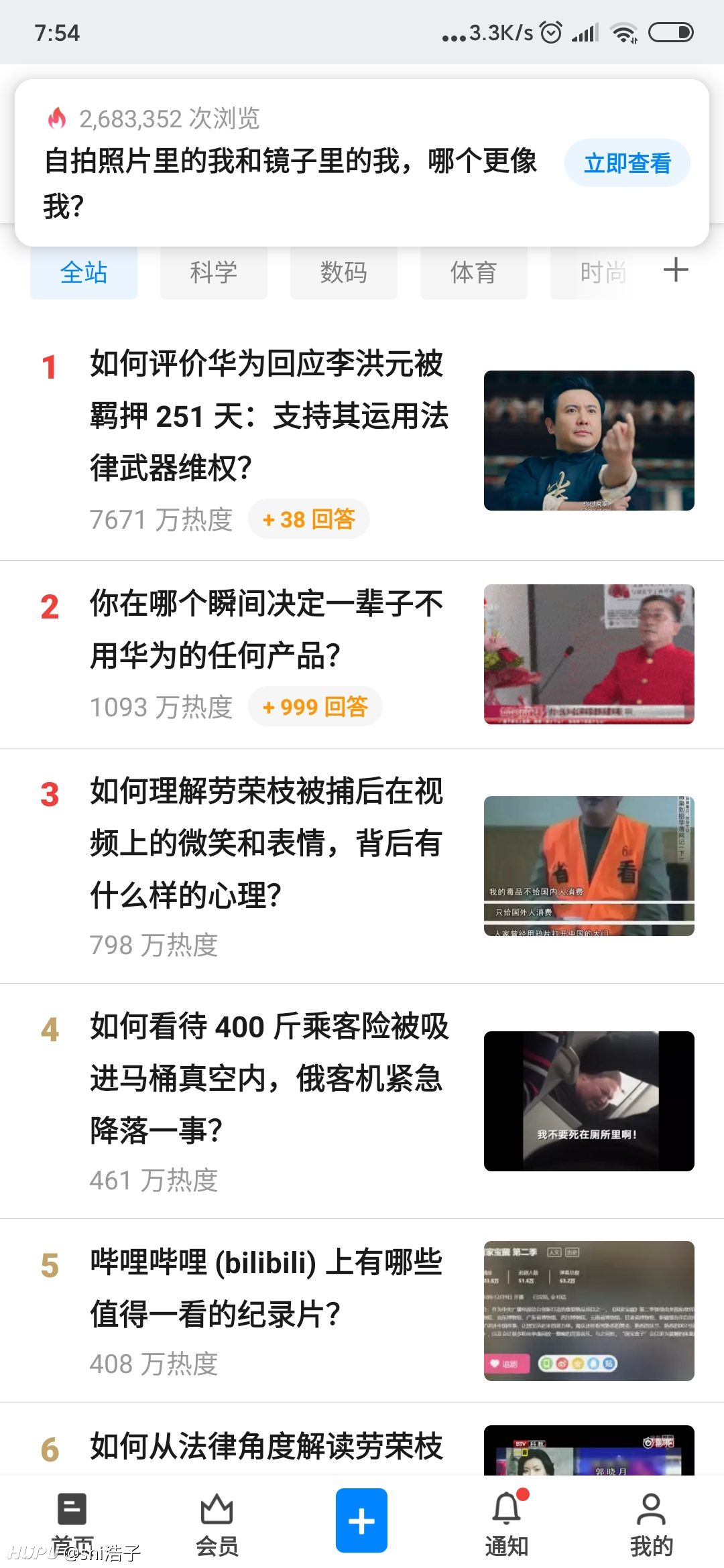
Task: Open the 体育 category tab
Action: pos(474,273)
